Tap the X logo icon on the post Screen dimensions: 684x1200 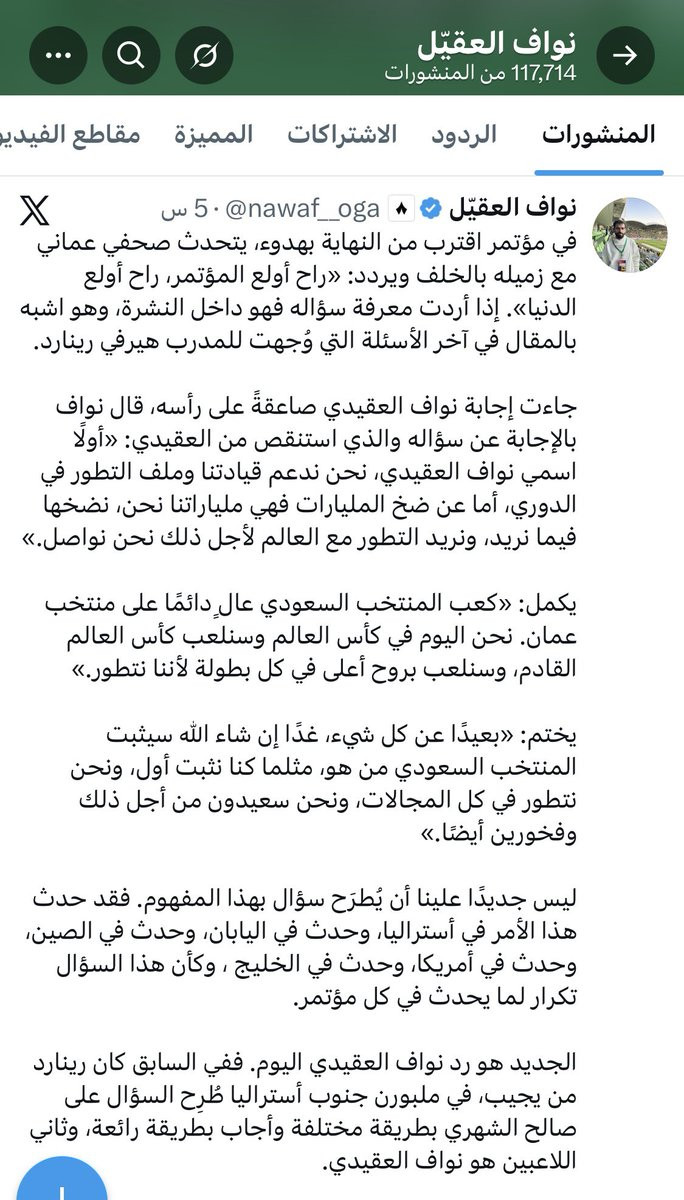point(35,210)
